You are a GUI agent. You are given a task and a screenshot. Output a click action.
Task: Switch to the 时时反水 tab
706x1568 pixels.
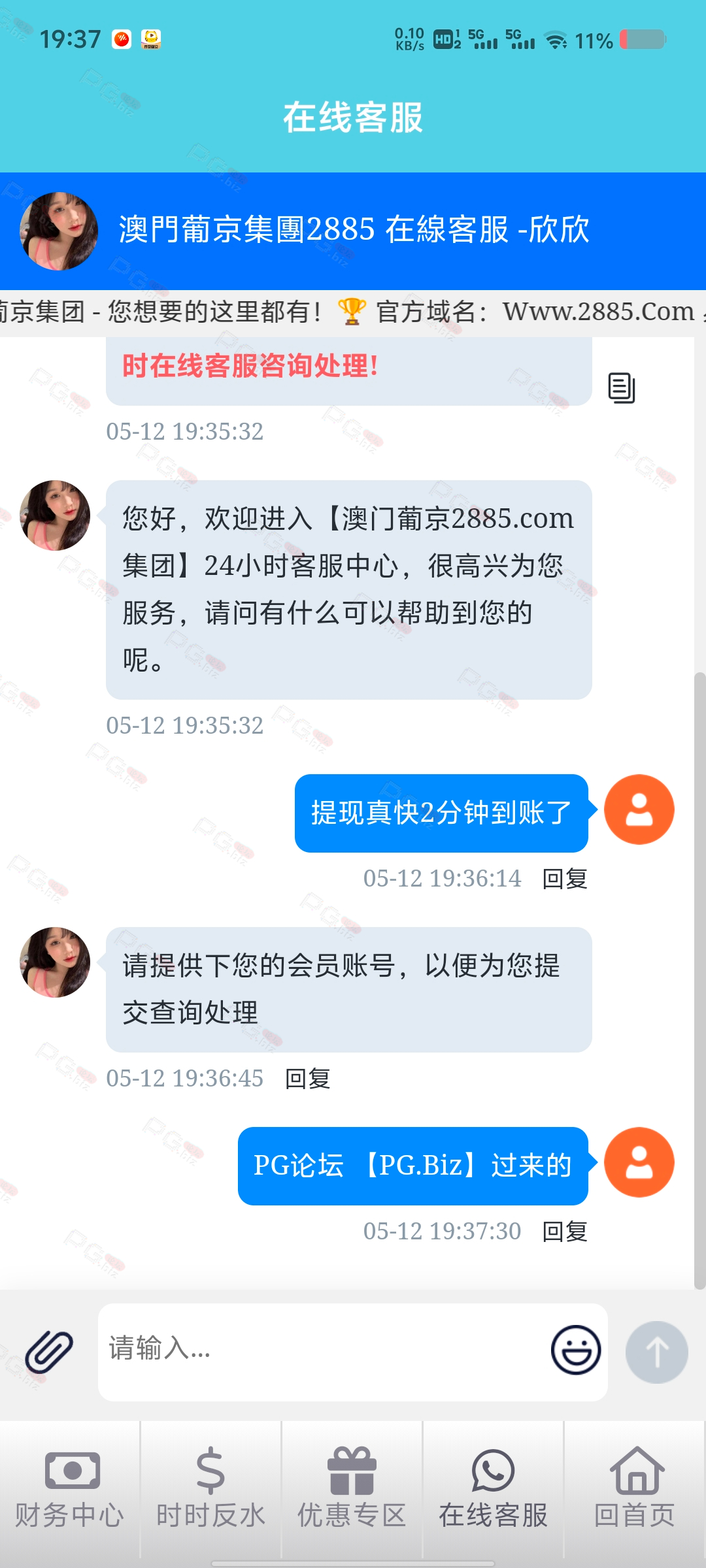[x=210, y=1490]
